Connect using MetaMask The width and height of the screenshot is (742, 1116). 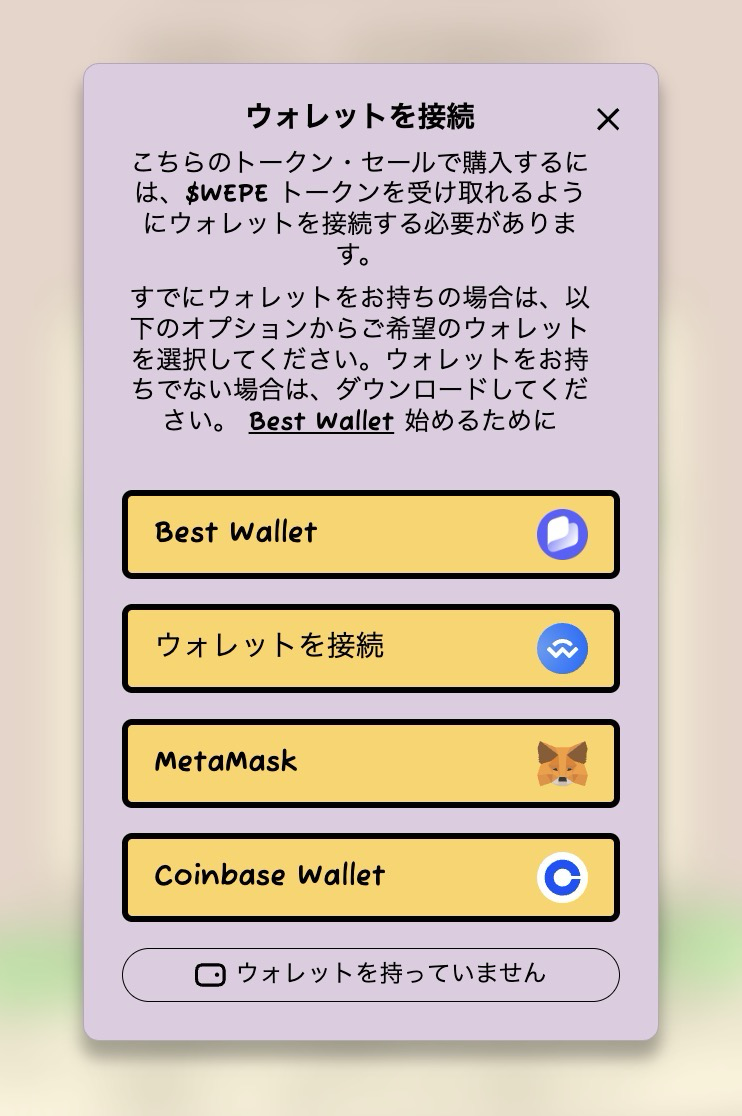pos(371,763)
